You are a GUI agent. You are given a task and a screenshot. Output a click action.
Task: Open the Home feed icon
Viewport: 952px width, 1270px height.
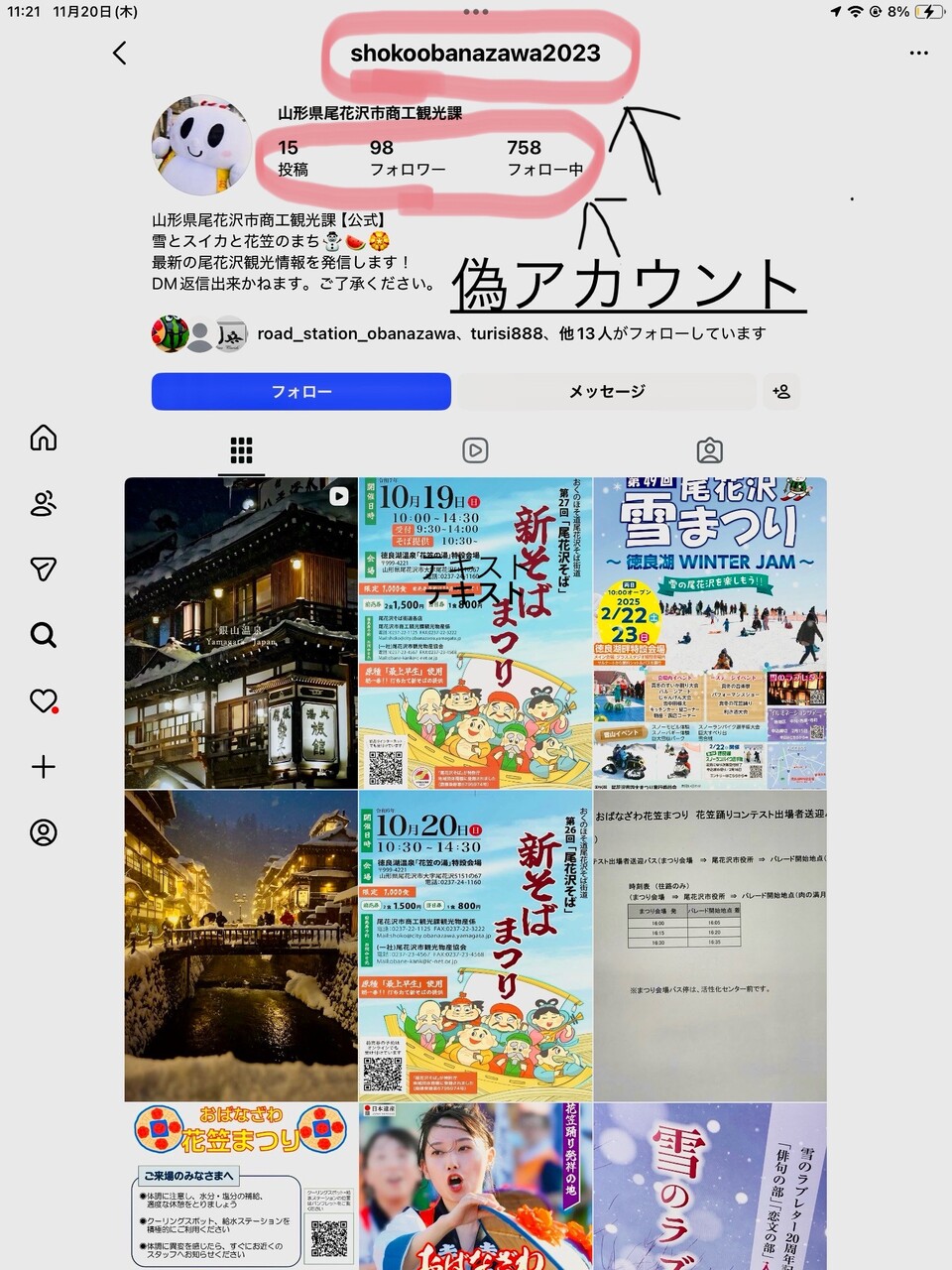click(x=43, y=437)
